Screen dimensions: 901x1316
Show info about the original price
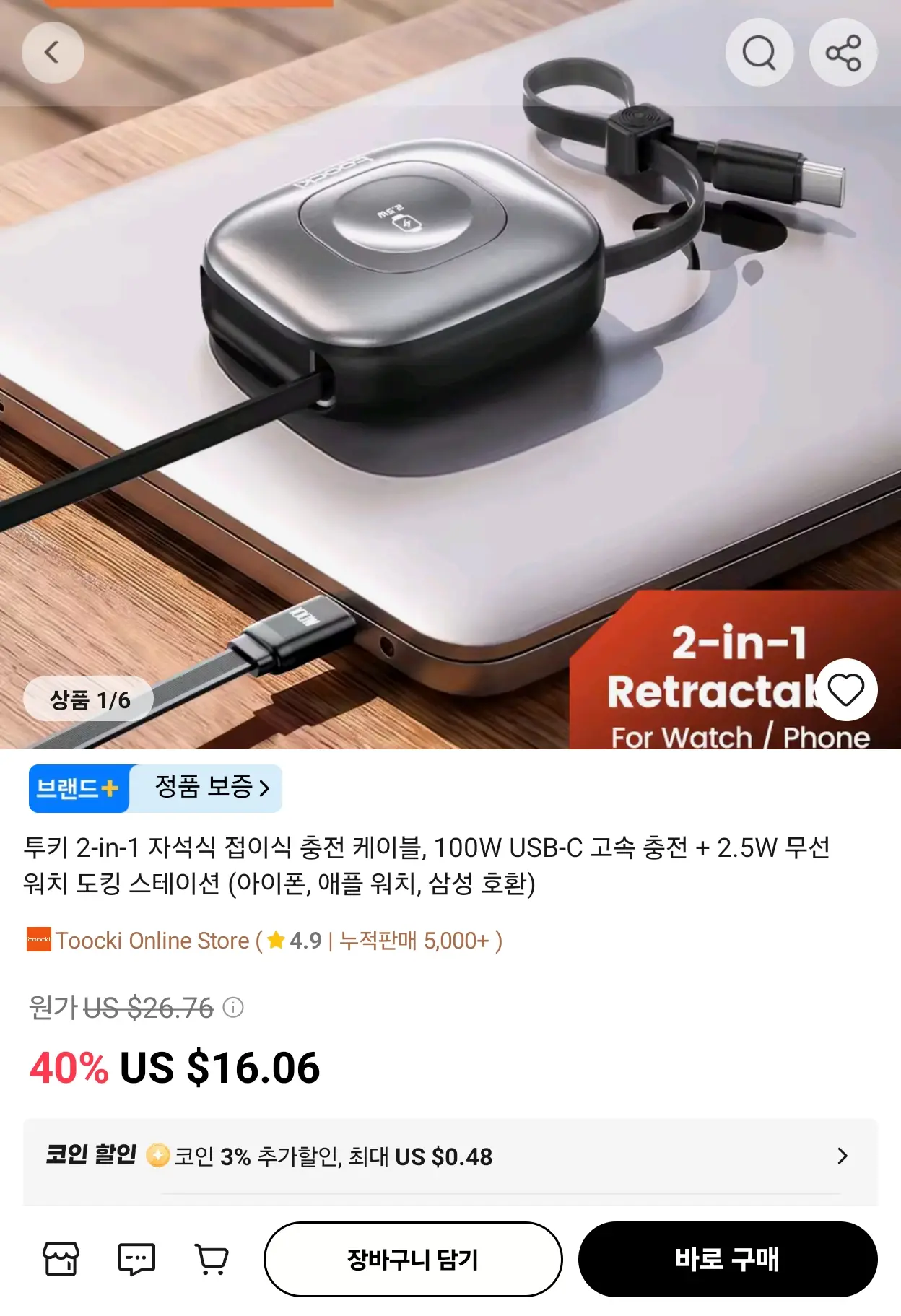point(233,1007)
